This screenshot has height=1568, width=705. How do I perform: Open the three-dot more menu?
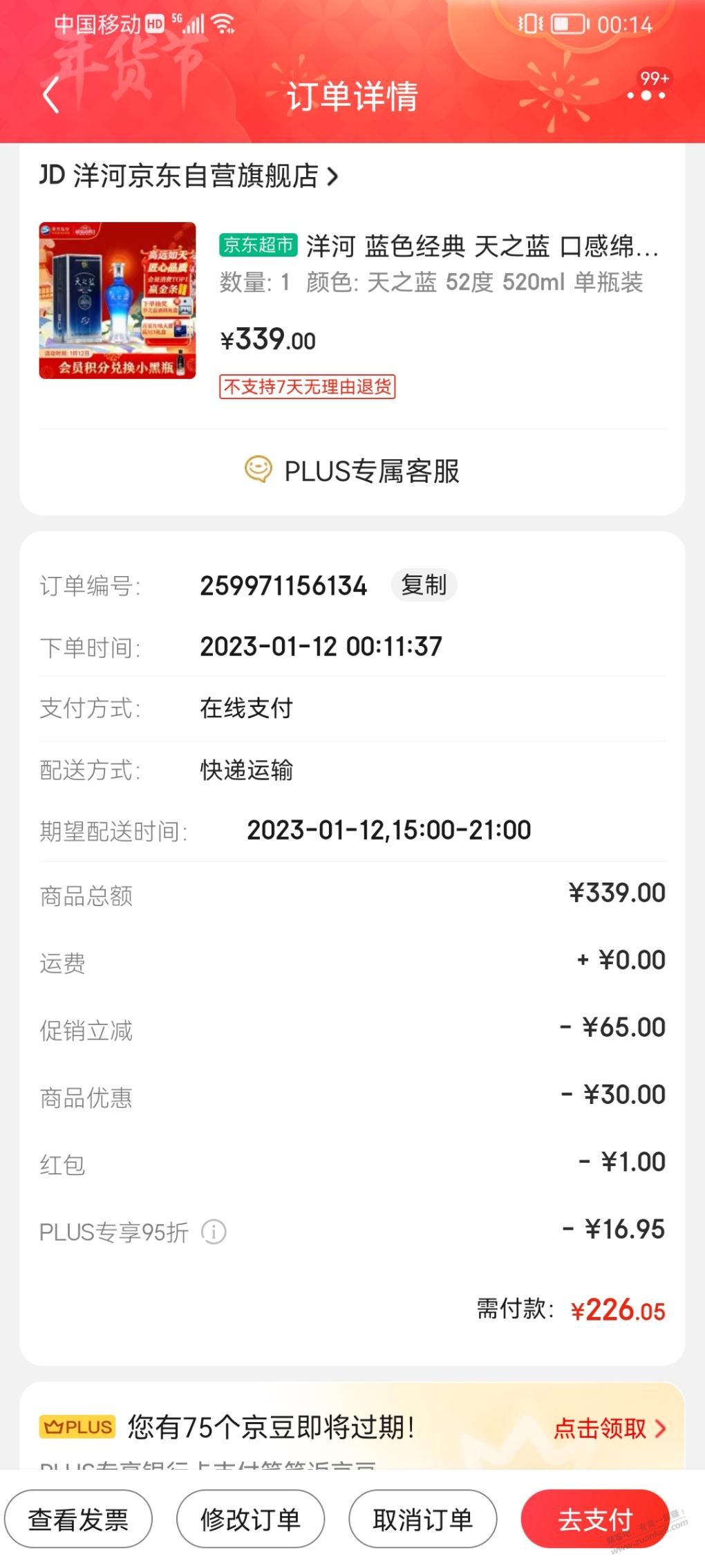[x=646, y=95]
